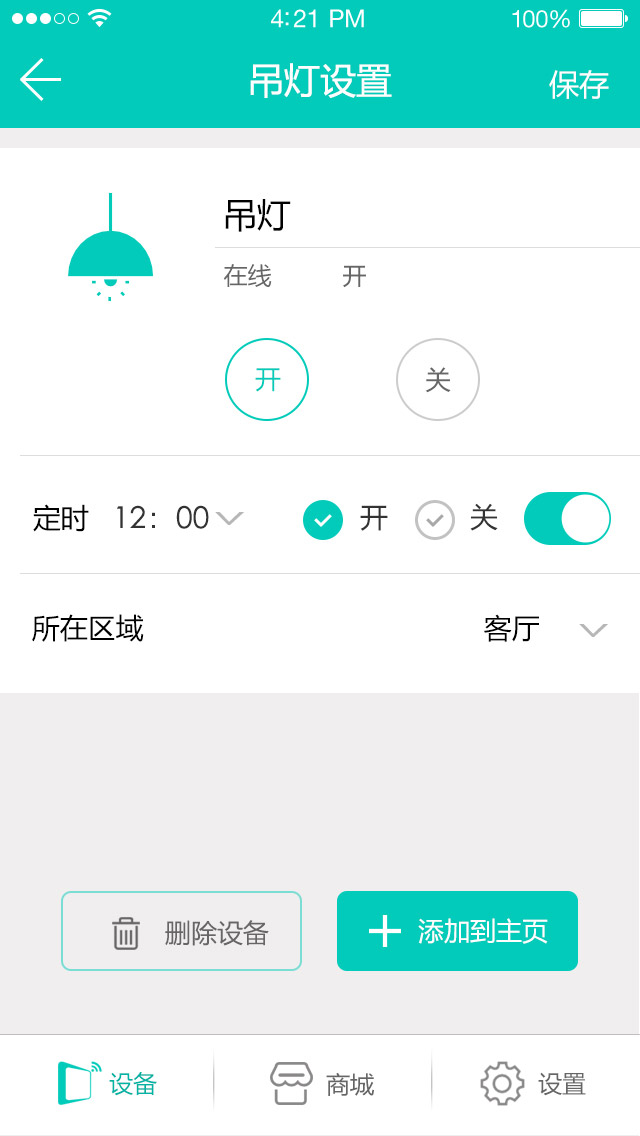Tap 添加到主页 to add to home
This screenshot has height=1136, width=640.
point(457,931)
